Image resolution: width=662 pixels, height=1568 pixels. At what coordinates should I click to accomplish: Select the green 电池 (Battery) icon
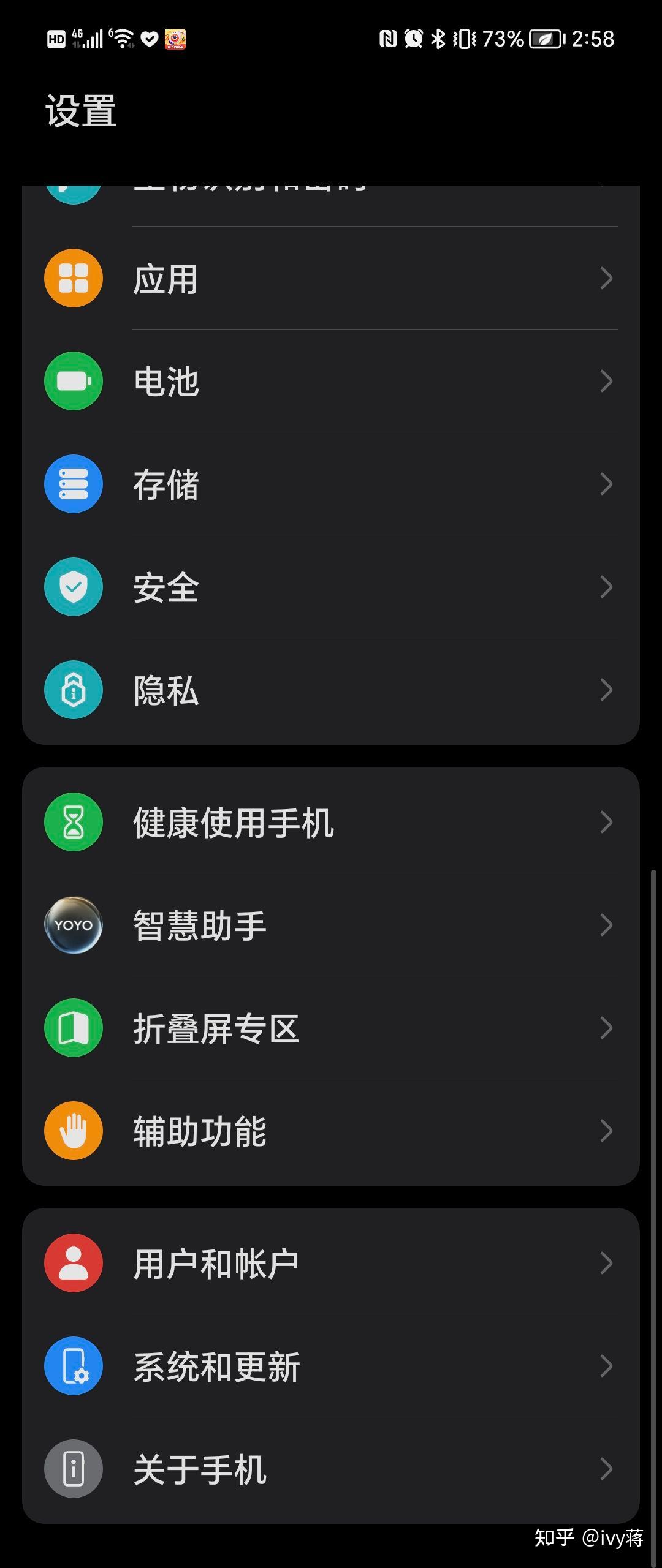point(73,380)
